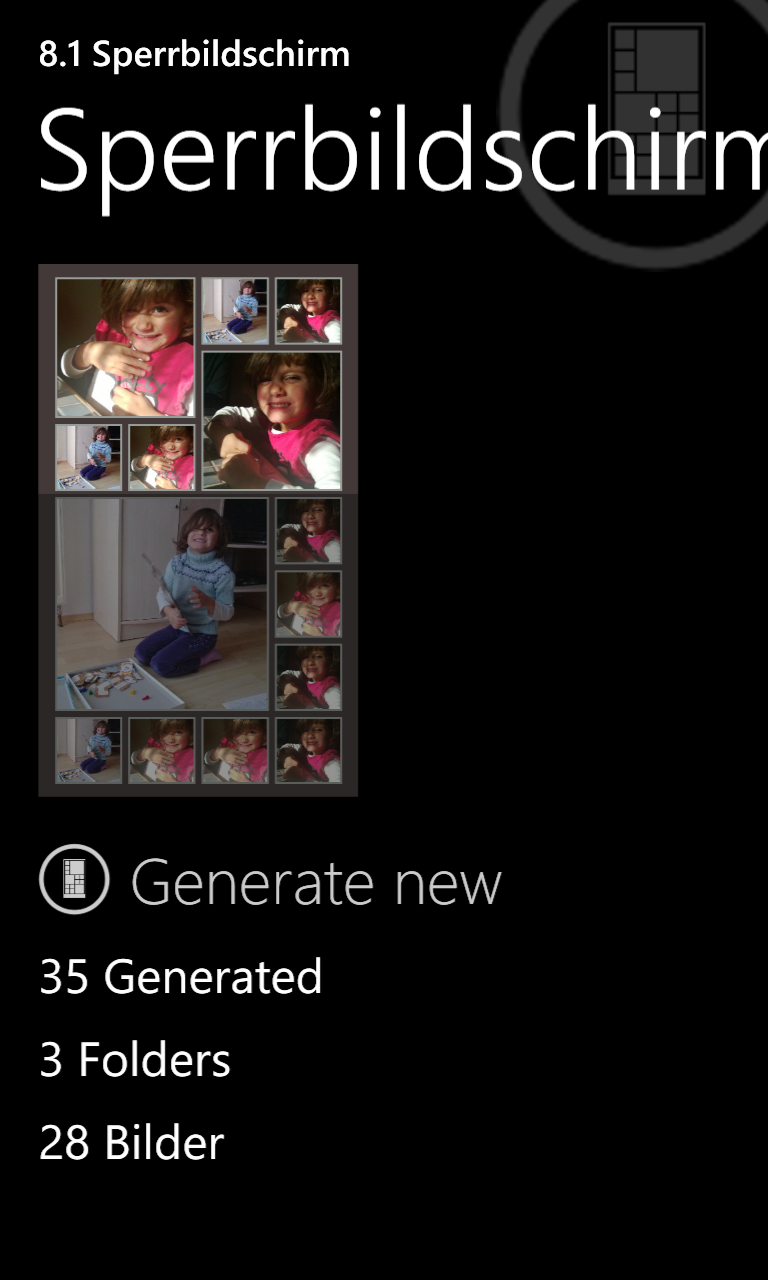The height and width of the screenshot is (1280, 768).
Task: Tap the Generate new button
Action: click(270, 880)
